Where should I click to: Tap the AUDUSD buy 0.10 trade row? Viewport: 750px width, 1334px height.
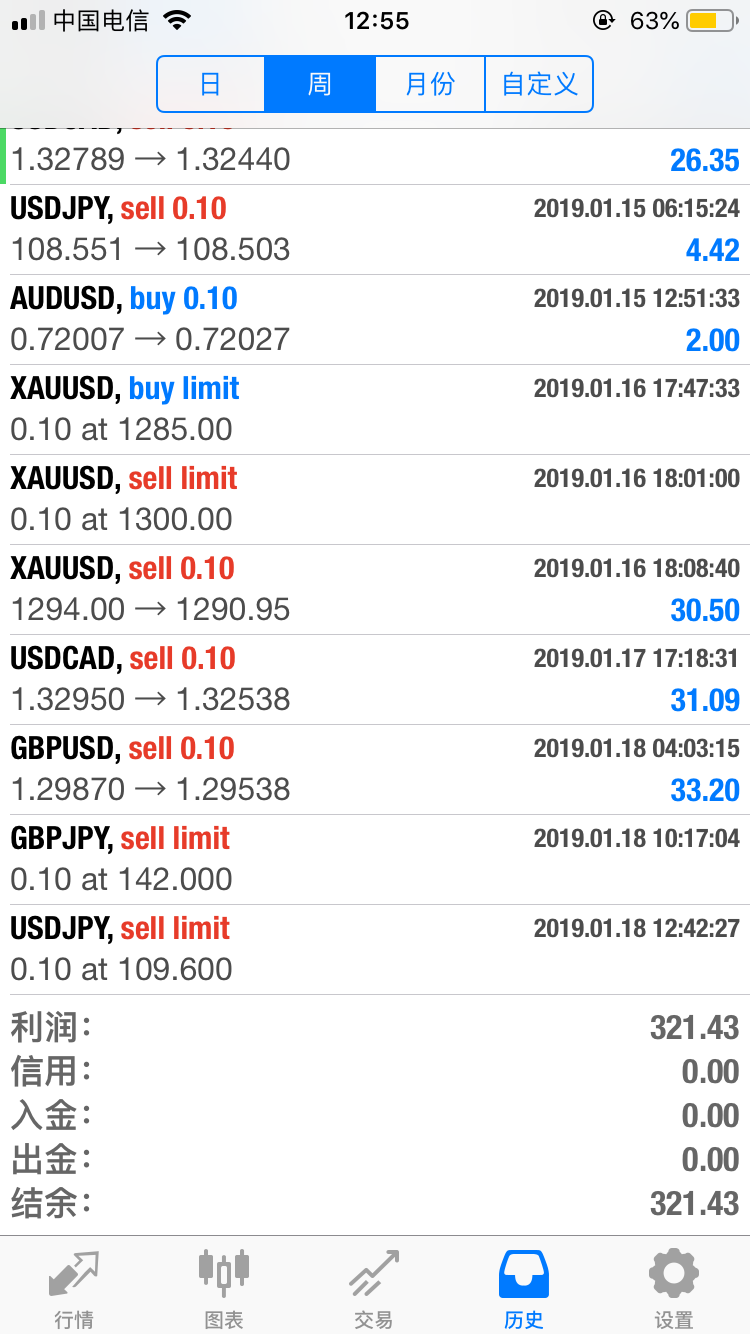(375, 320)
